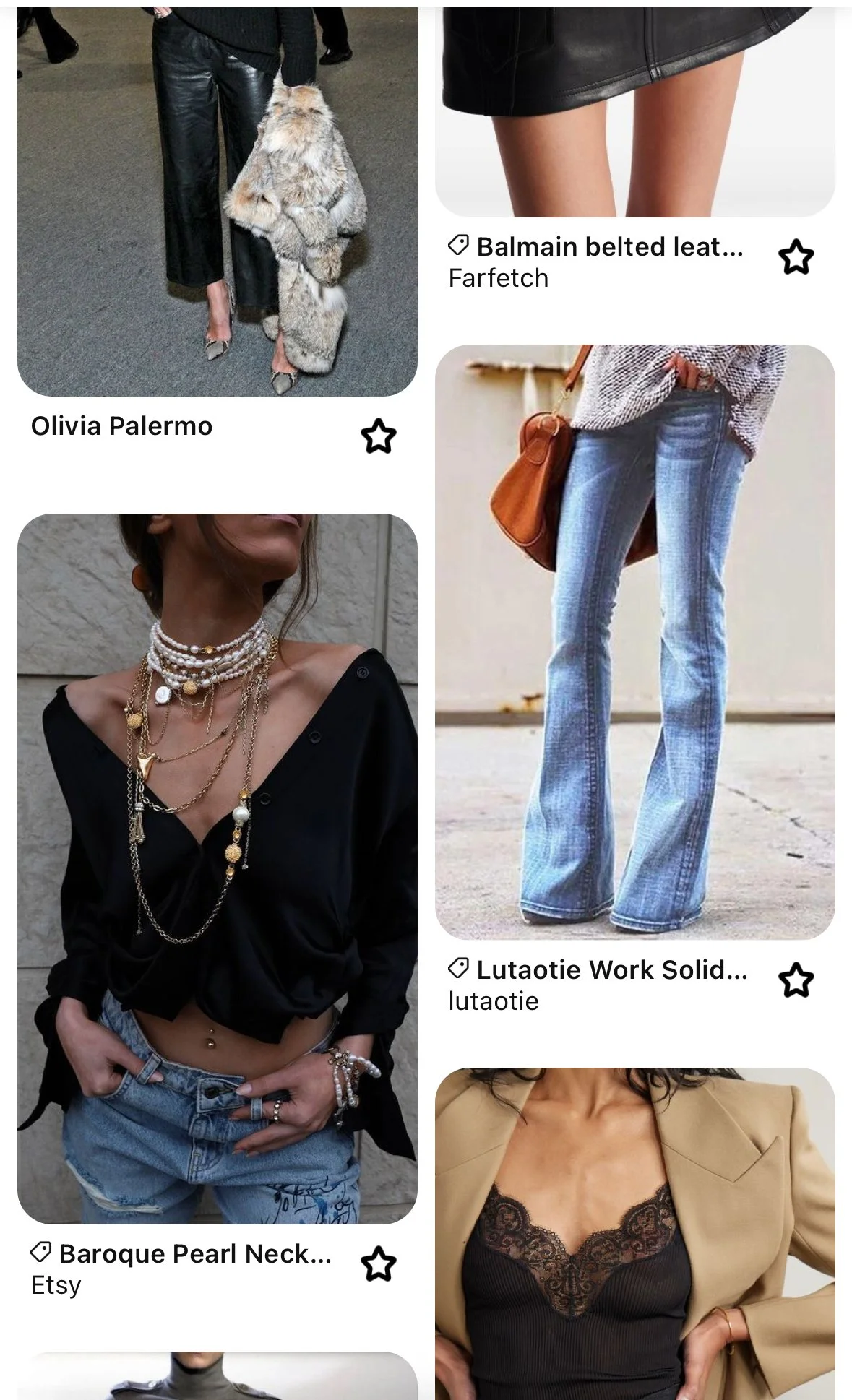Open the partially visible gray turtleneck pin
This screenshot has width=852, height=1400.
coord(217,1375)
